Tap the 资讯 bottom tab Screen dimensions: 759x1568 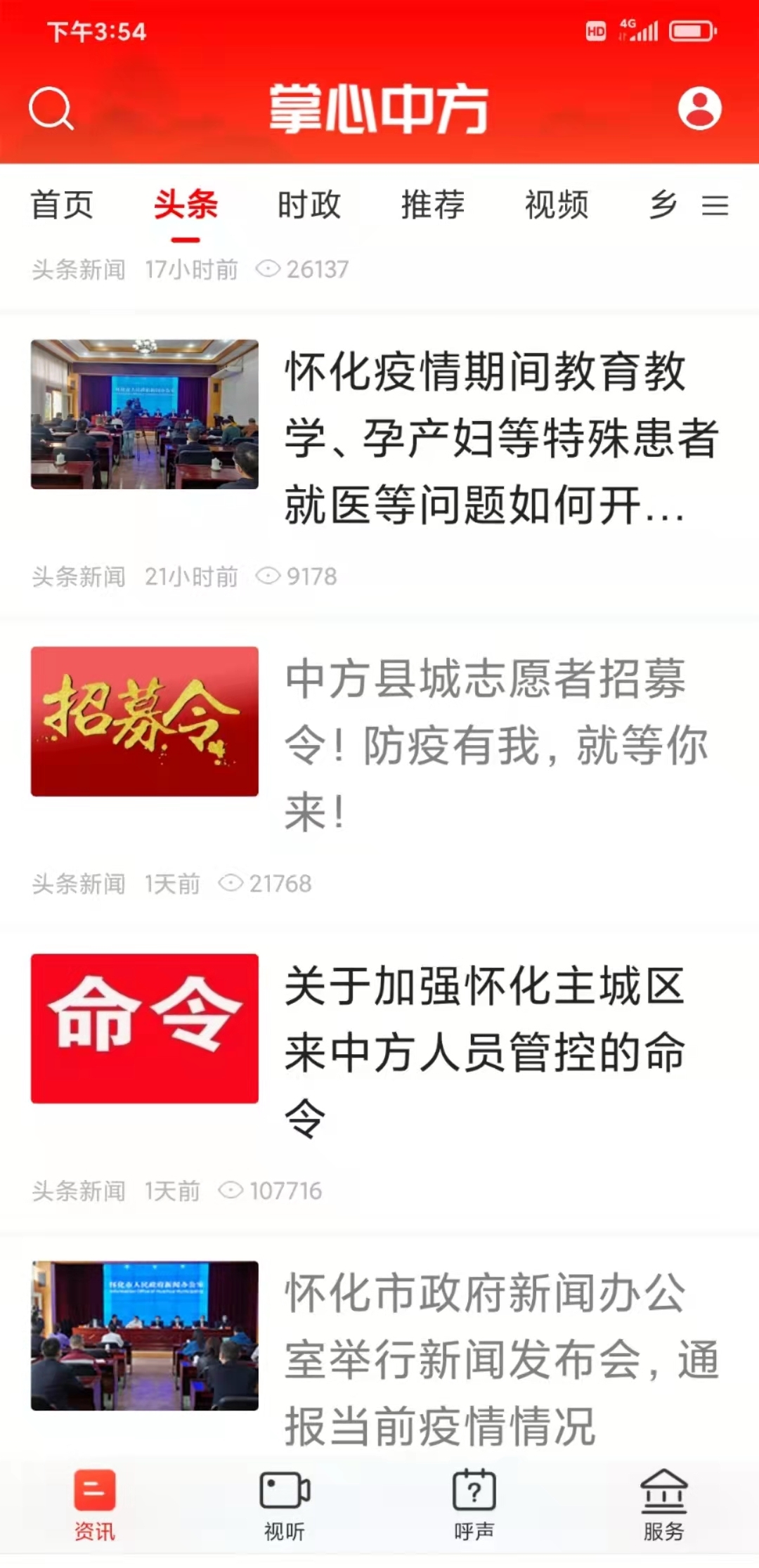point(95,1505)
